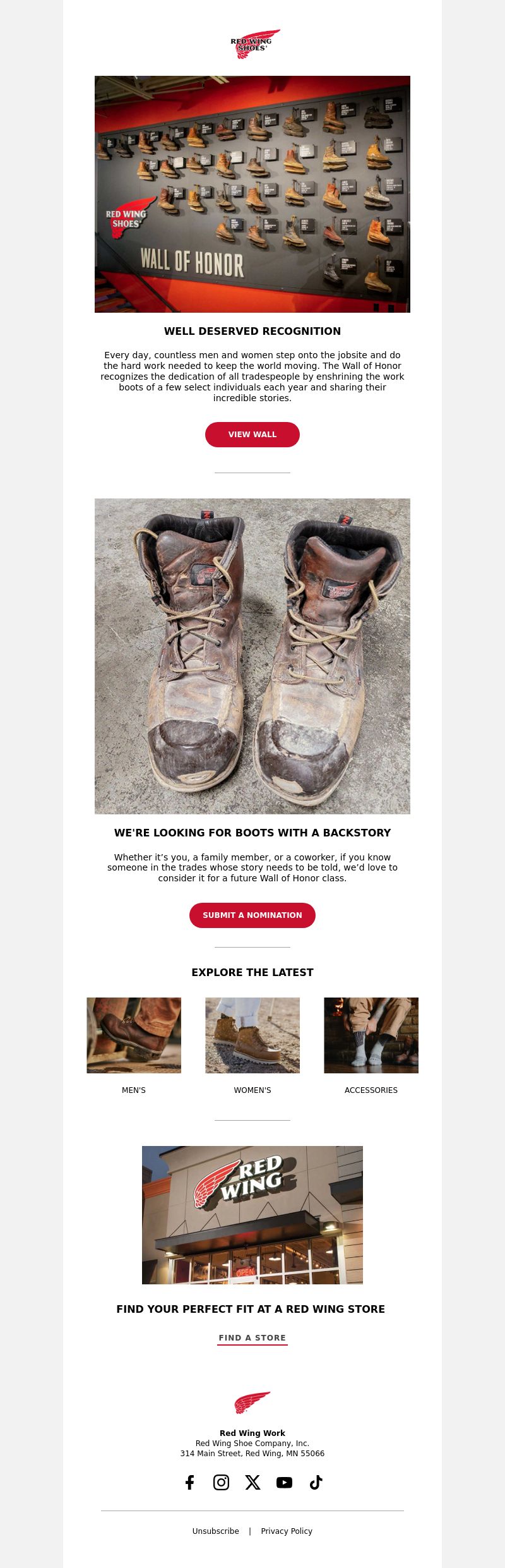The height and width of the screenshot is (1568, 505).
Task: Open the Men's category tile
Action: coord(134,1035)
